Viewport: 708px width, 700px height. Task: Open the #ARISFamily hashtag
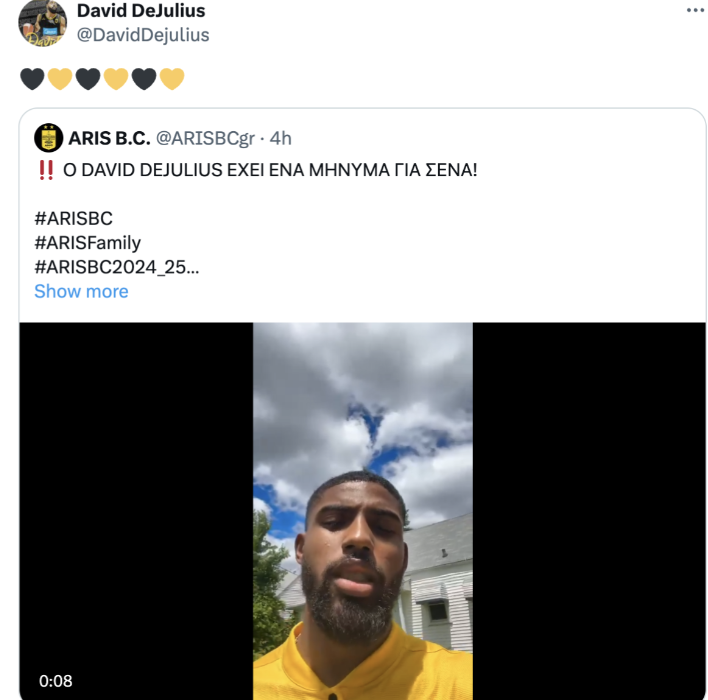pyautogui.click(x=87, y=242)
